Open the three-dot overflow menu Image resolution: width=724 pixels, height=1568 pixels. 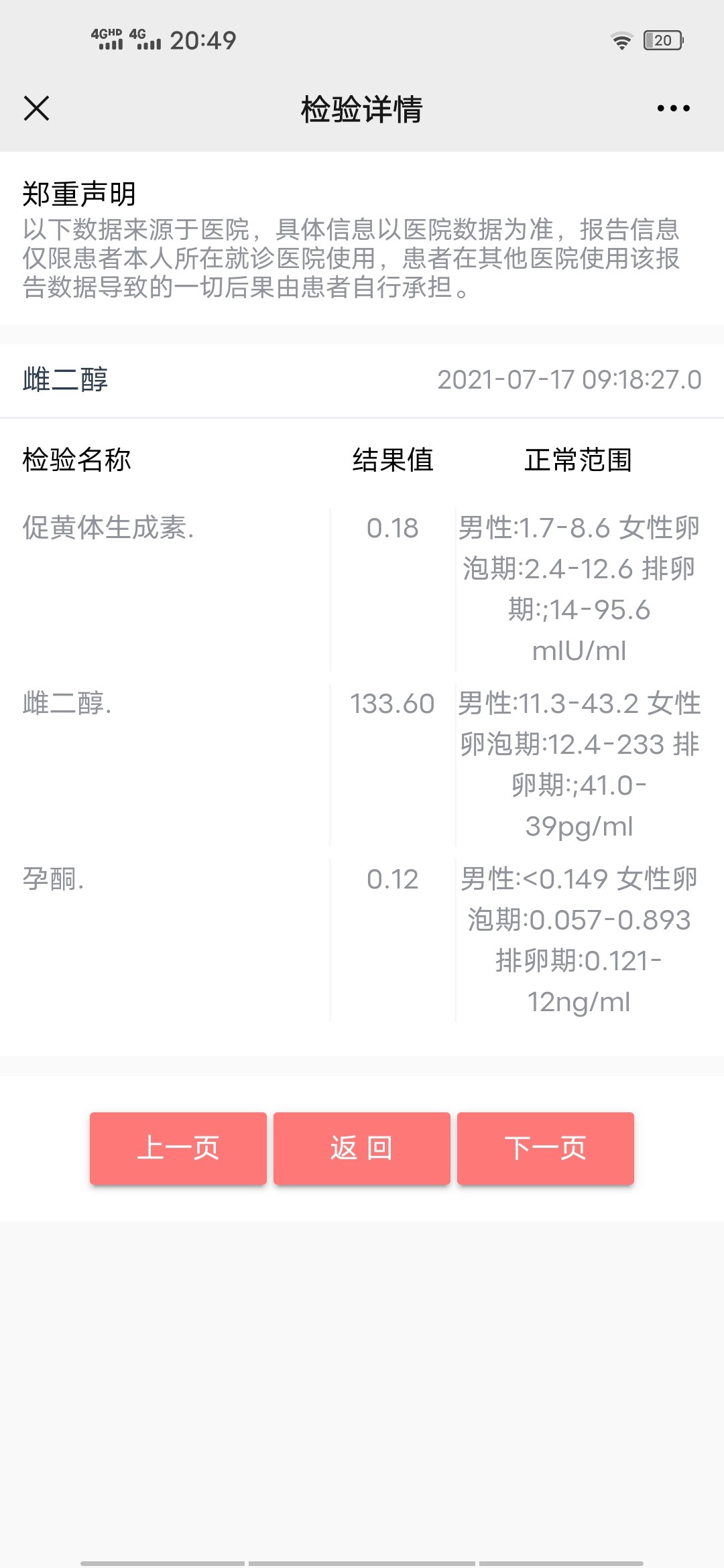pyautogui.click(x=673, y=108)
